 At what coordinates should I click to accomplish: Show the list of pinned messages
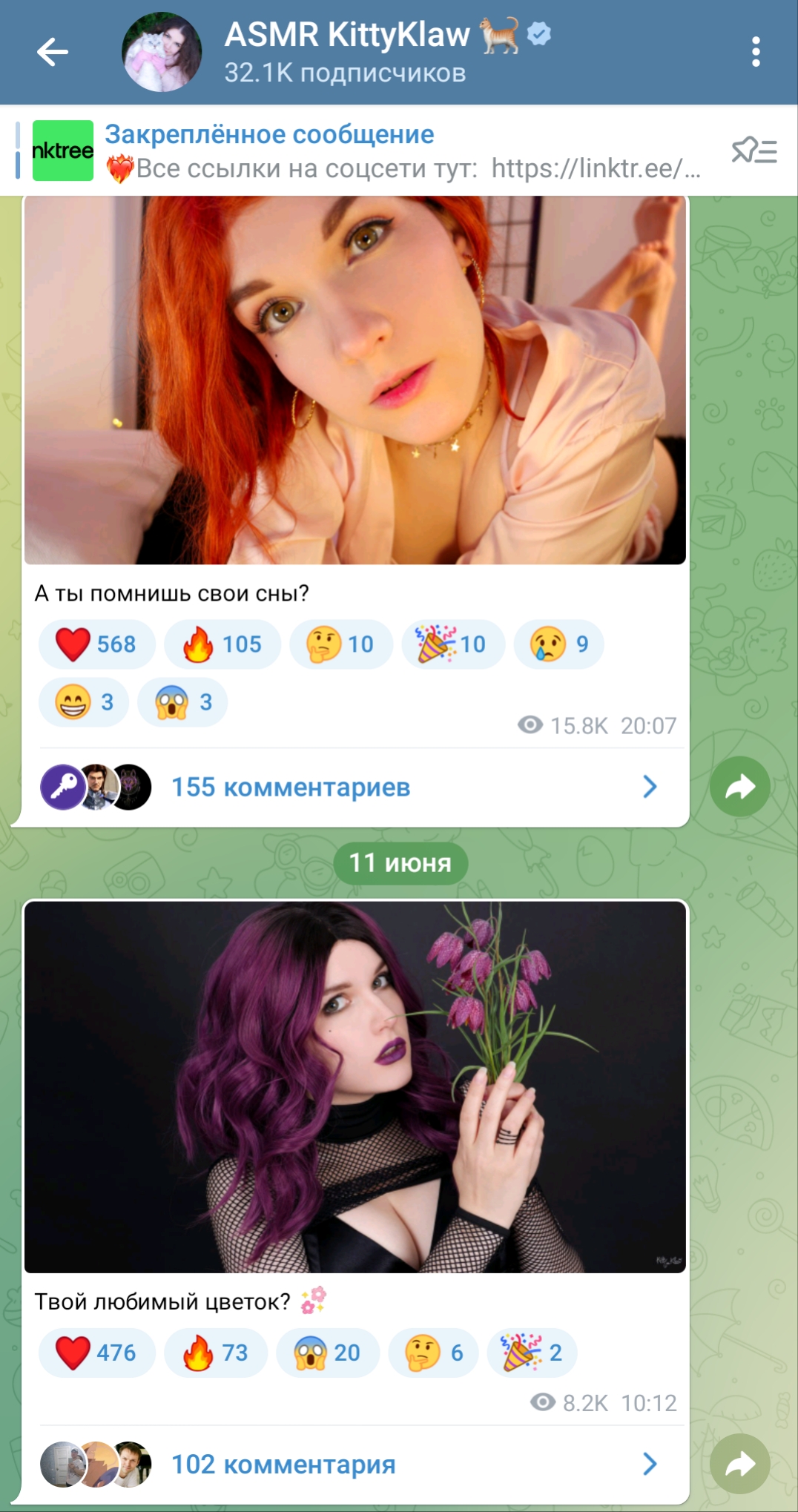click(x=754, y=151)
